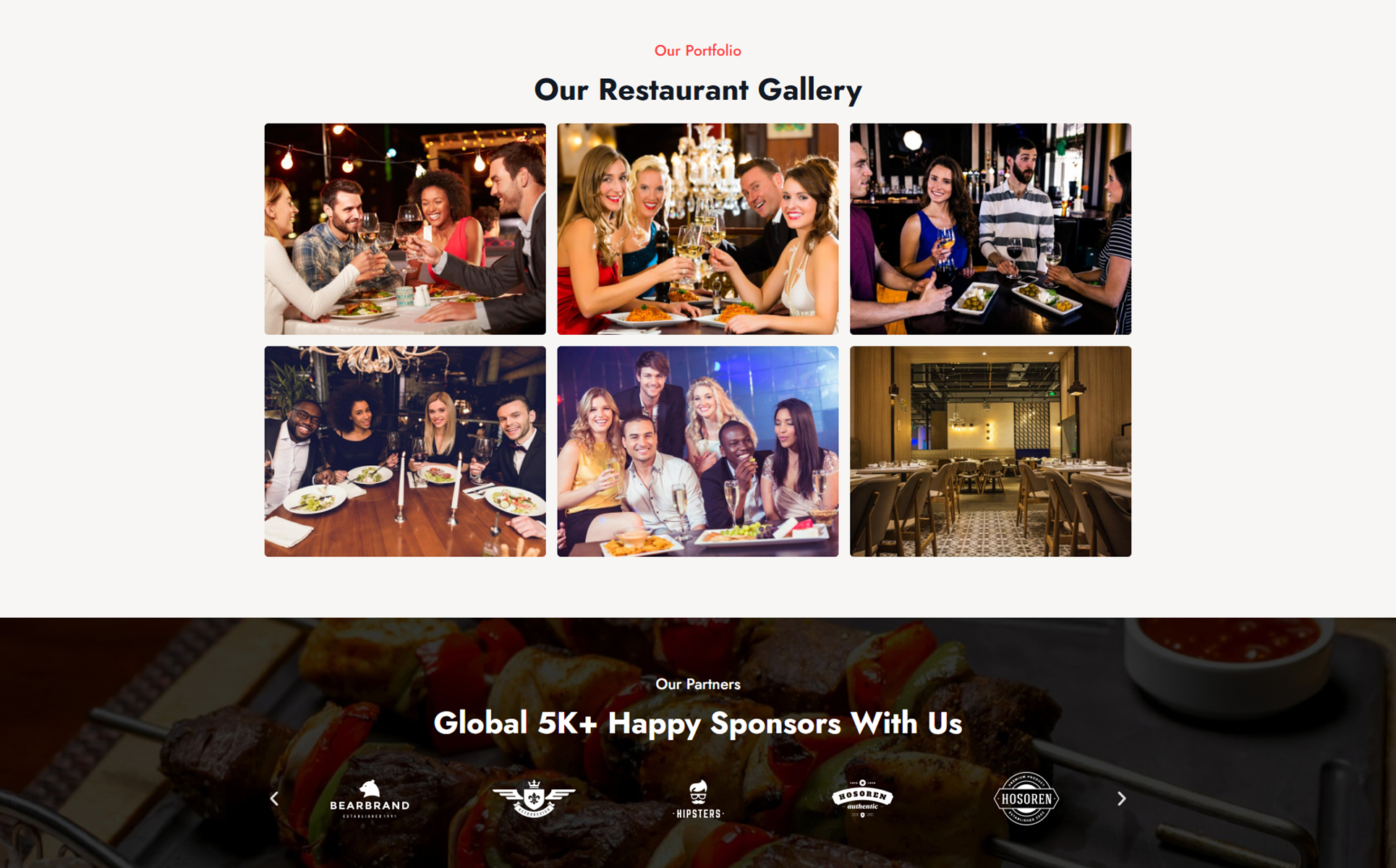Open the chandelier toast gallery photo

point(697,229)
